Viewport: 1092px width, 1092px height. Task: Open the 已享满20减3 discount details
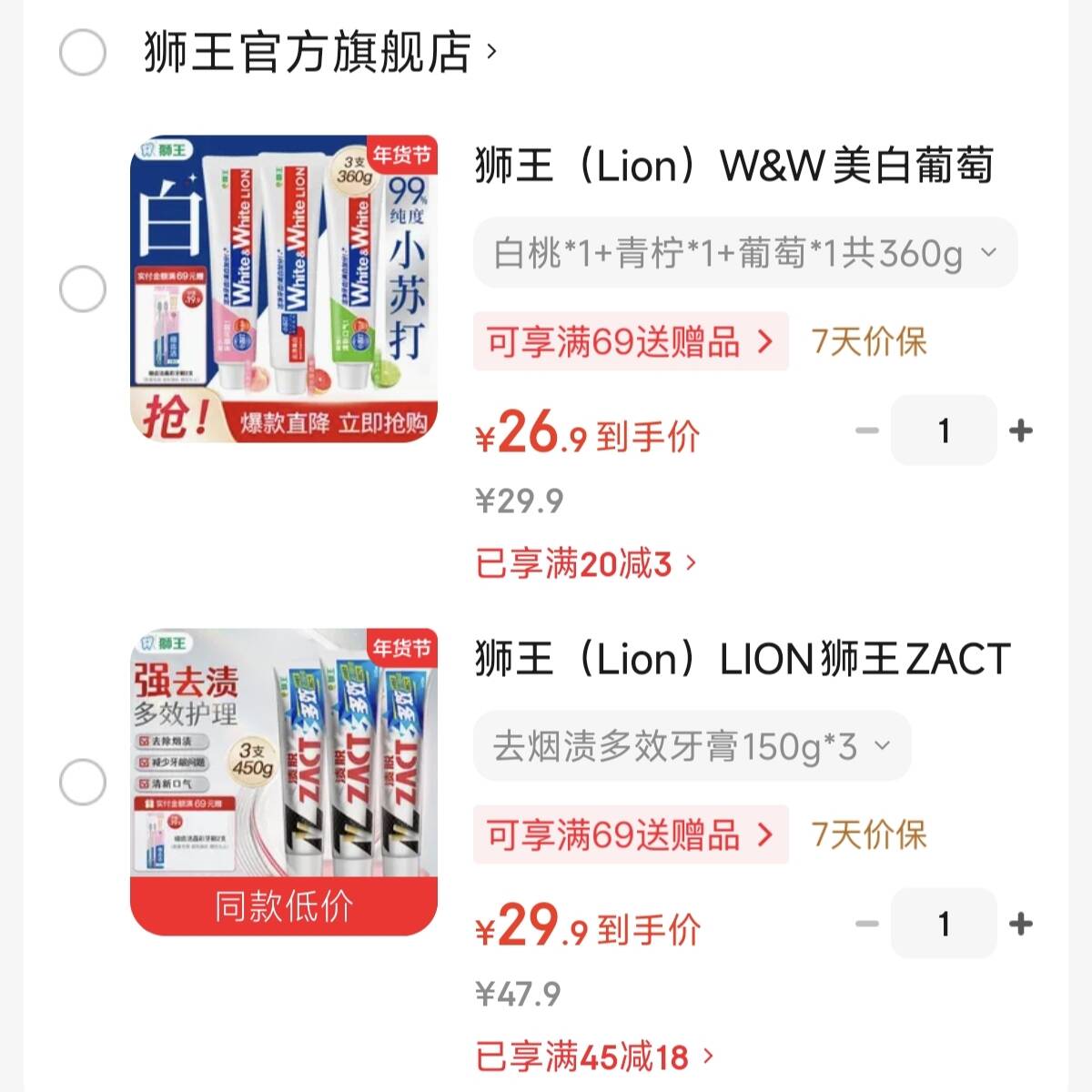tap(586, 564)
